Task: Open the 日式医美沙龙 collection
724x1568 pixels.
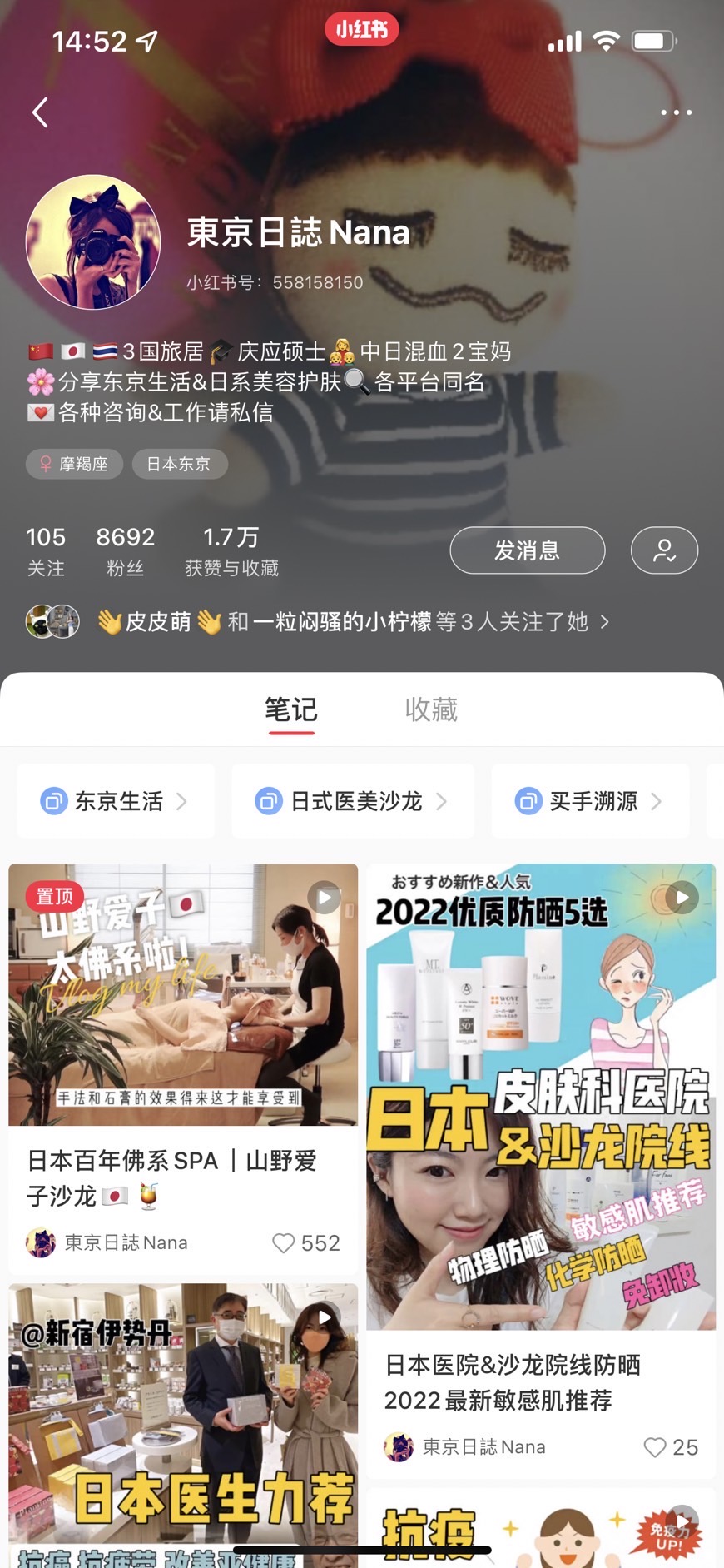Action: [352, 801]
